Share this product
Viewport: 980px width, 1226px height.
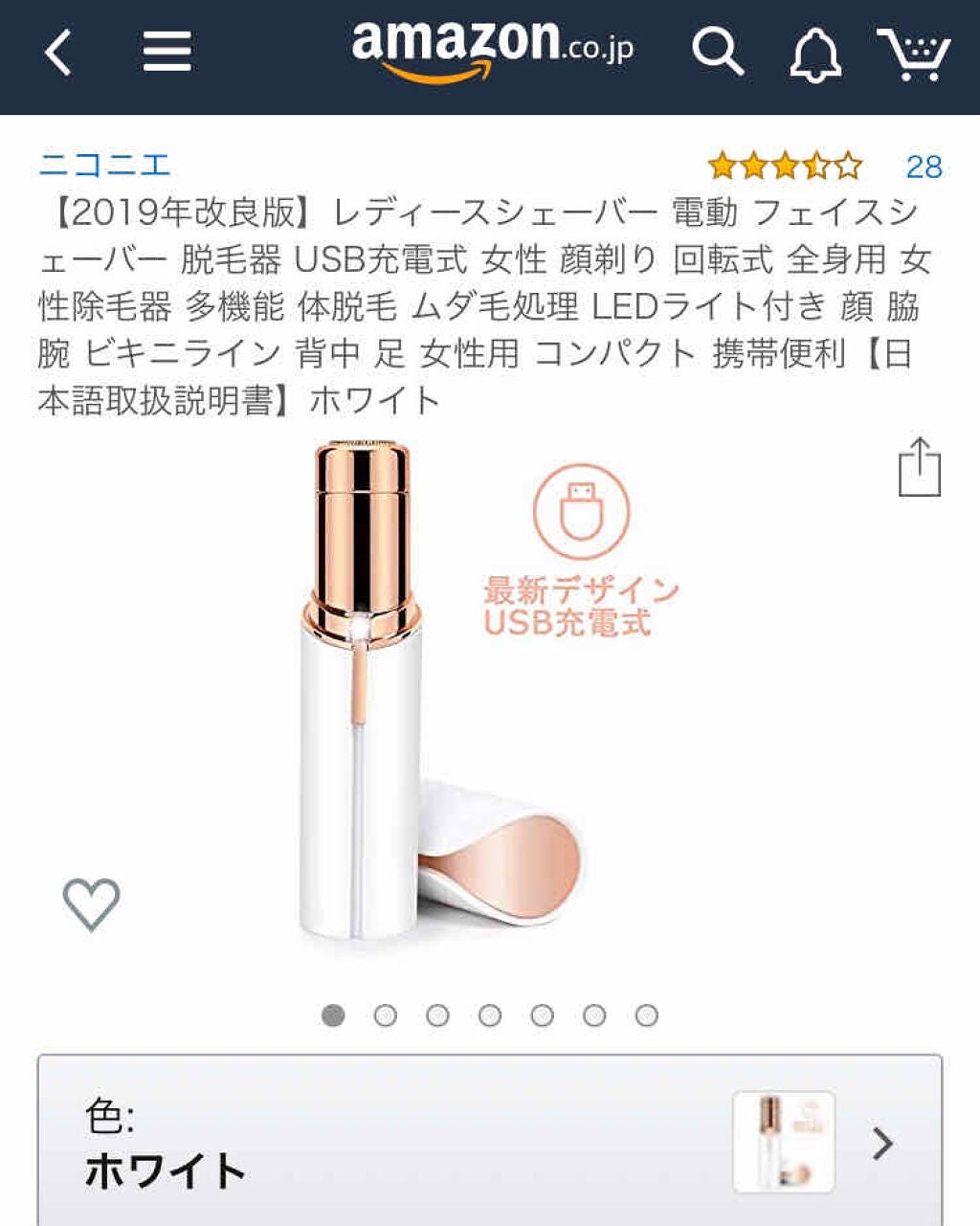[x=919, y=468]
